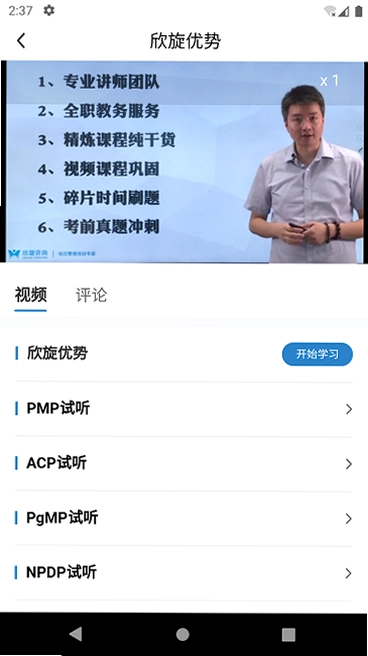Go back using the top-left arrow

[x=21, y=41]
